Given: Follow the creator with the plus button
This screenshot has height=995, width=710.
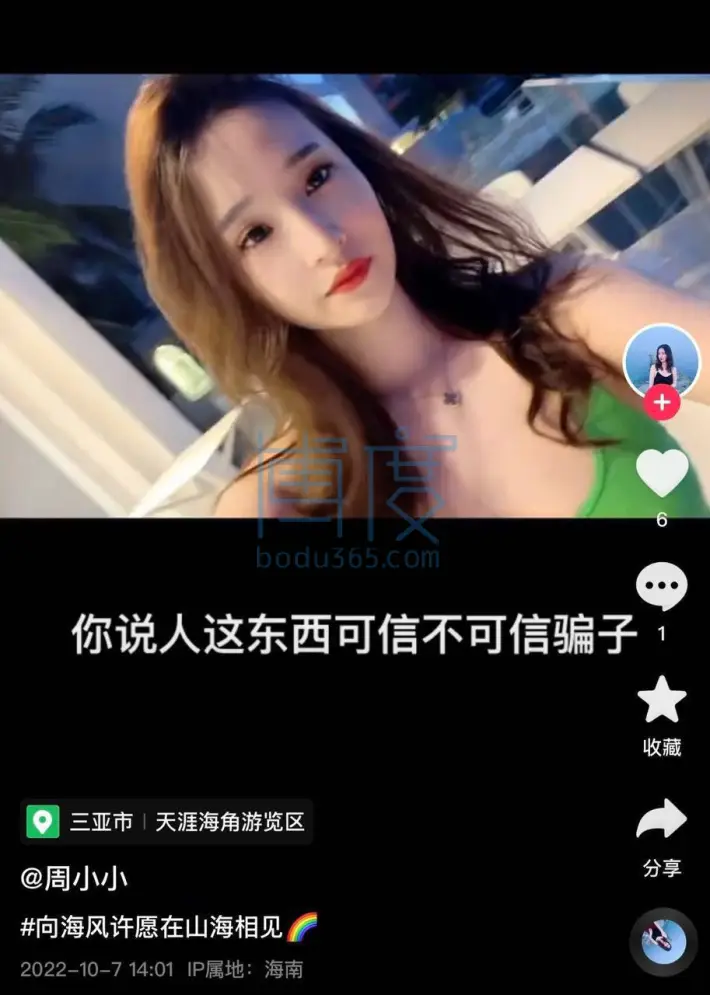Looking at the screenshot, I should [x=662, y=403].
